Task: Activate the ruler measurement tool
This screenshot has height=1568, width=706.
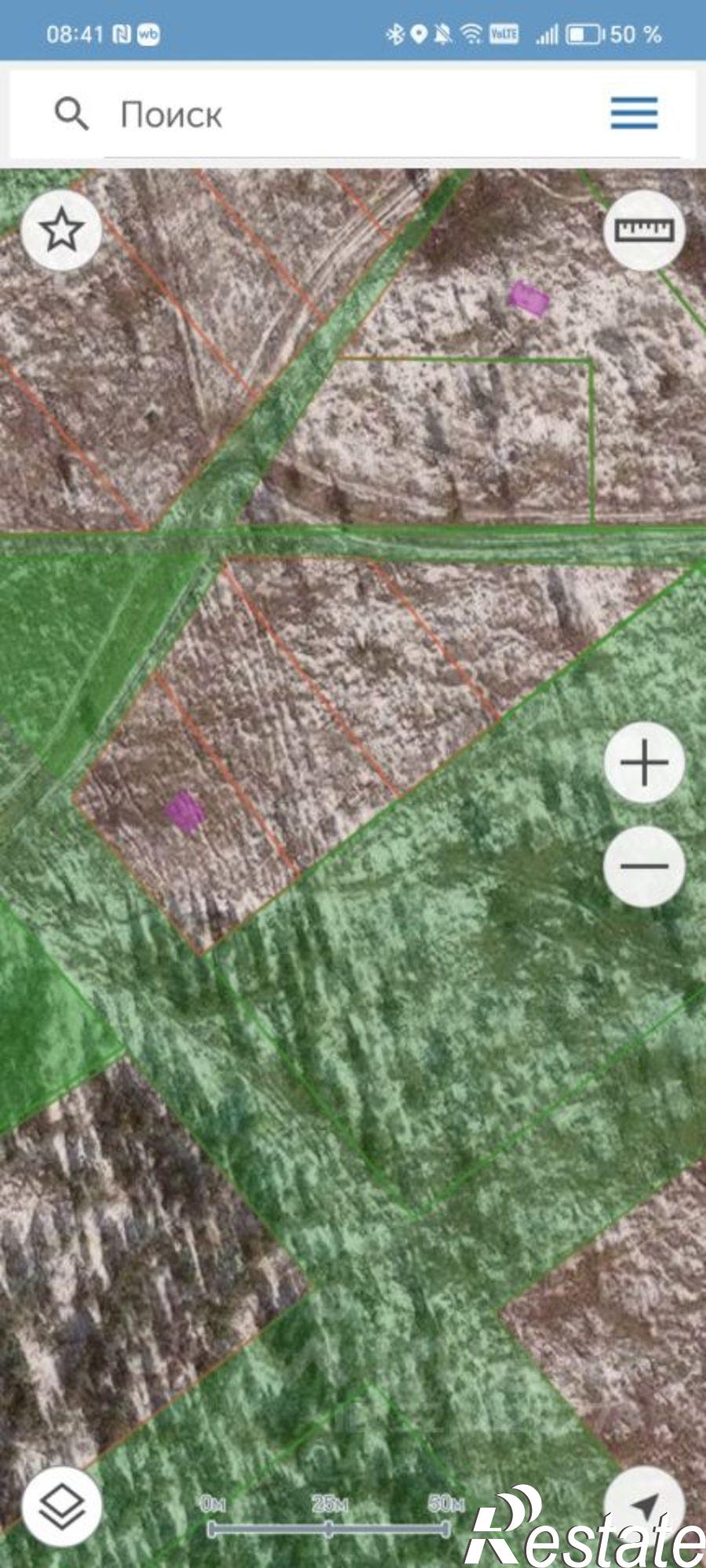Action: tap(644, 230)
